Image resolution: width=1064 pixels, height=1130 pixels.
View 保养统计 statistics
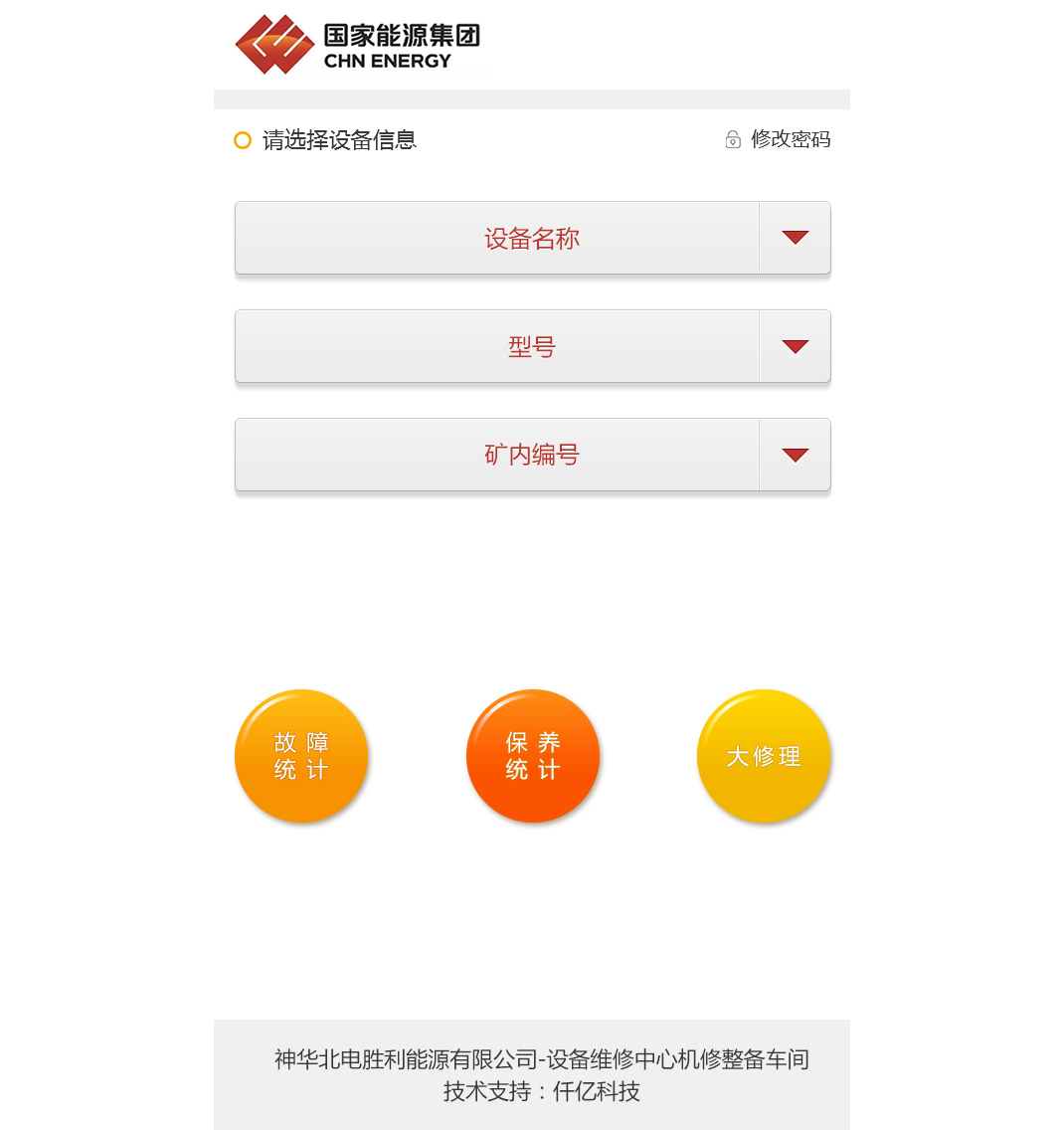tap(533, 756)
